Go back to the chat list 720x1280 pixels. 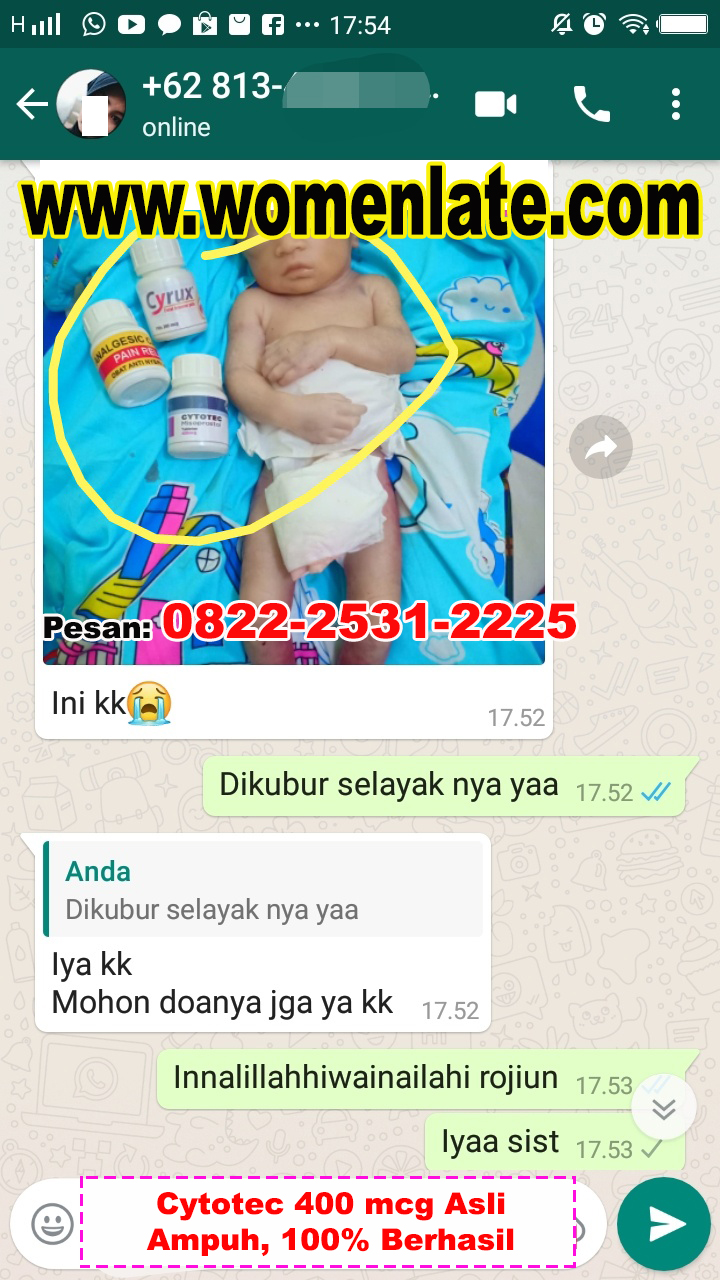point(31,104)
